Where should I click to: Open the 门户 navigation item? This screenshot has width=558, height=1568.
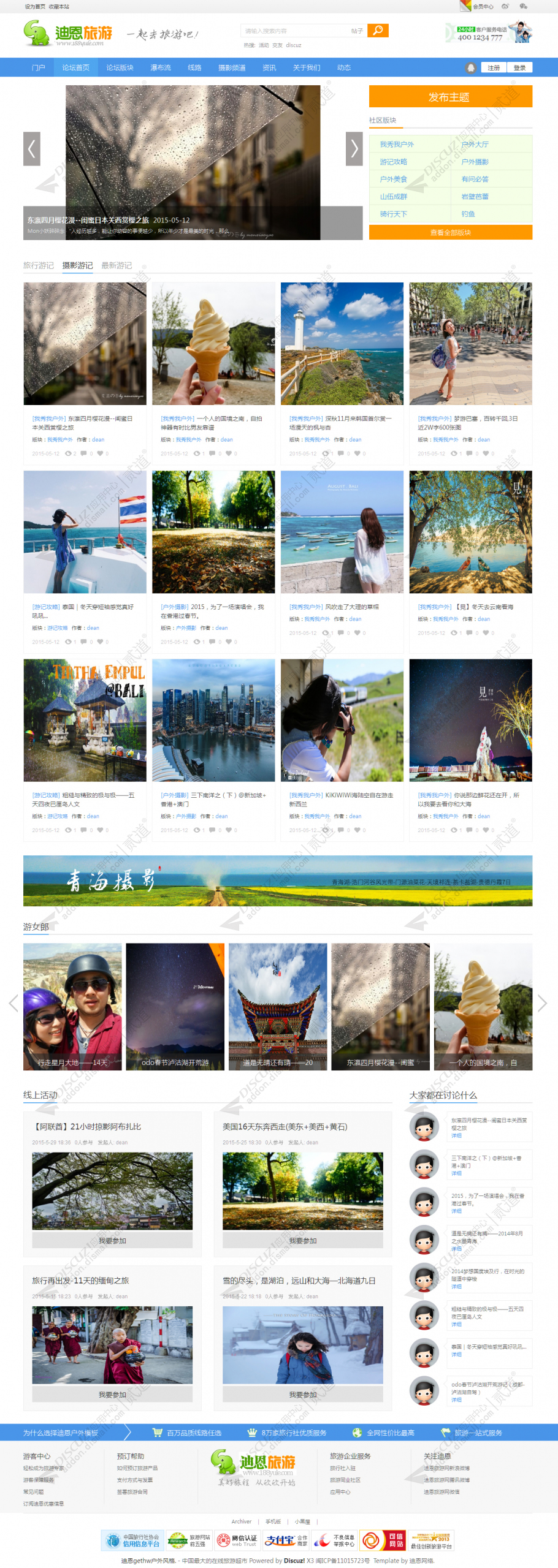point(39,67)
